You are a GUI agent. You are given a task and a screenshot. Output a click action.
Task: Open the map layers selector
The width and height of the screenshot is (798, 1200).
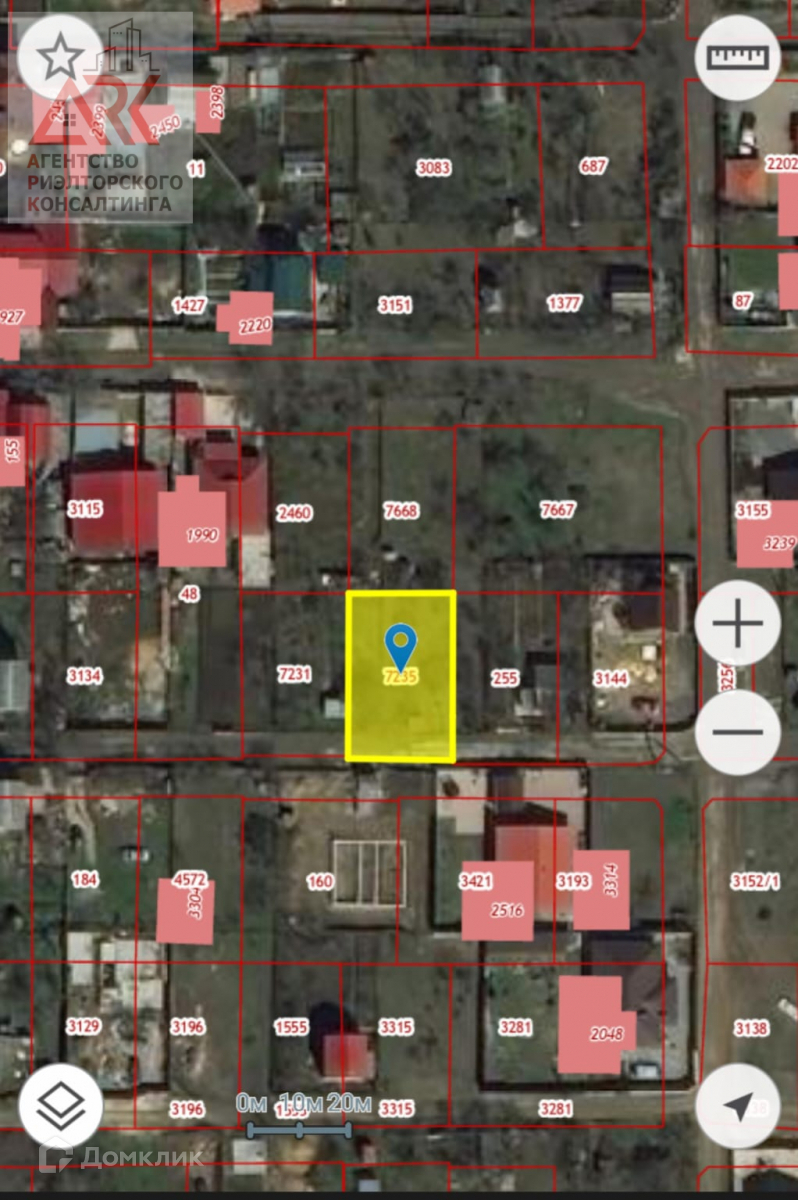point(61,1106)
